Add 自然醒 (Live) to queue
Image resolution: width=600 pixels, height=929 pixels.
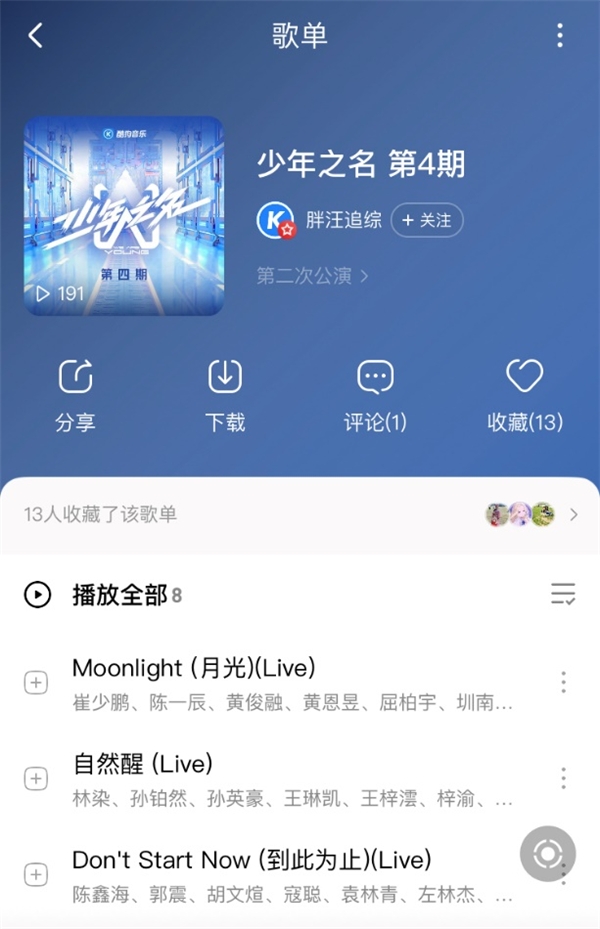point(36,779)
